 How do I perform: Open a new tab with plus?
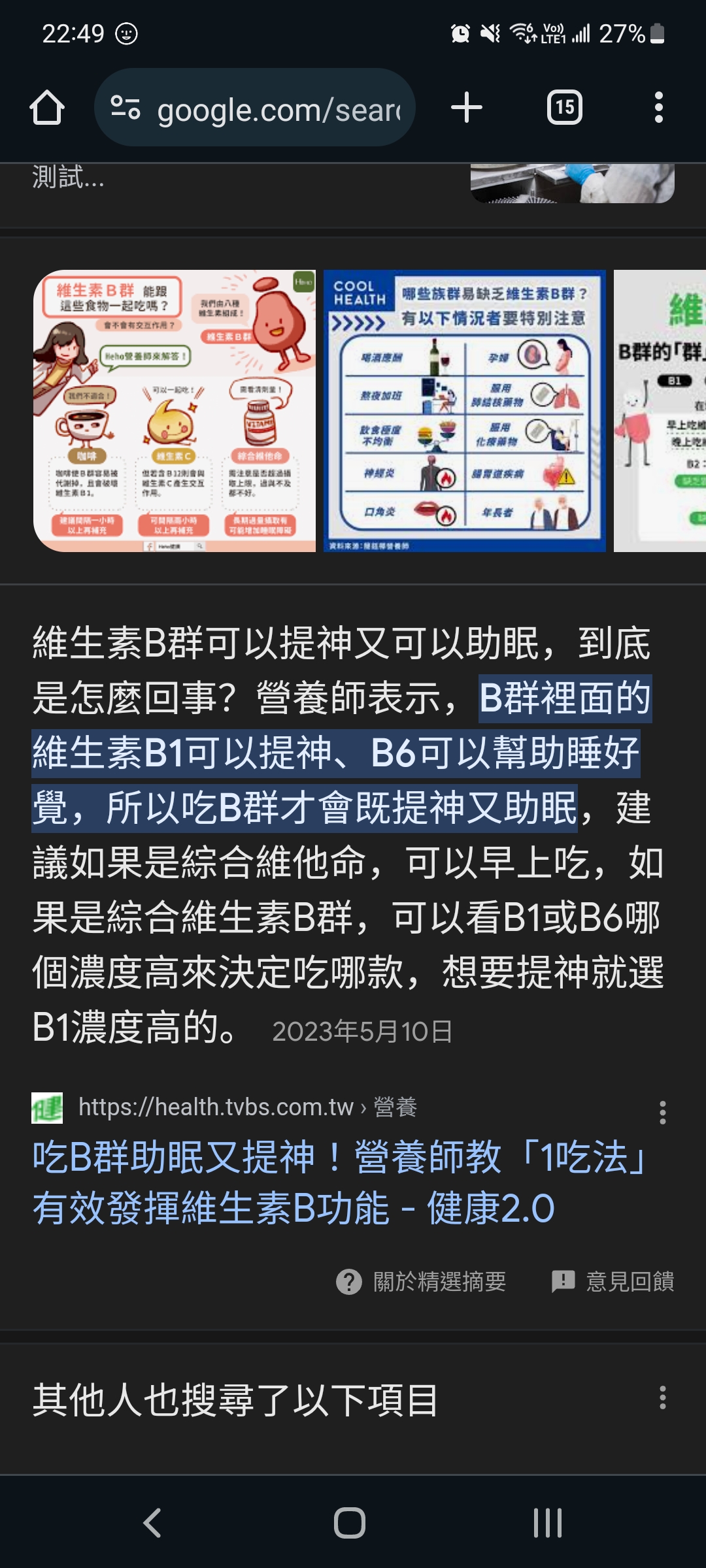467,108
